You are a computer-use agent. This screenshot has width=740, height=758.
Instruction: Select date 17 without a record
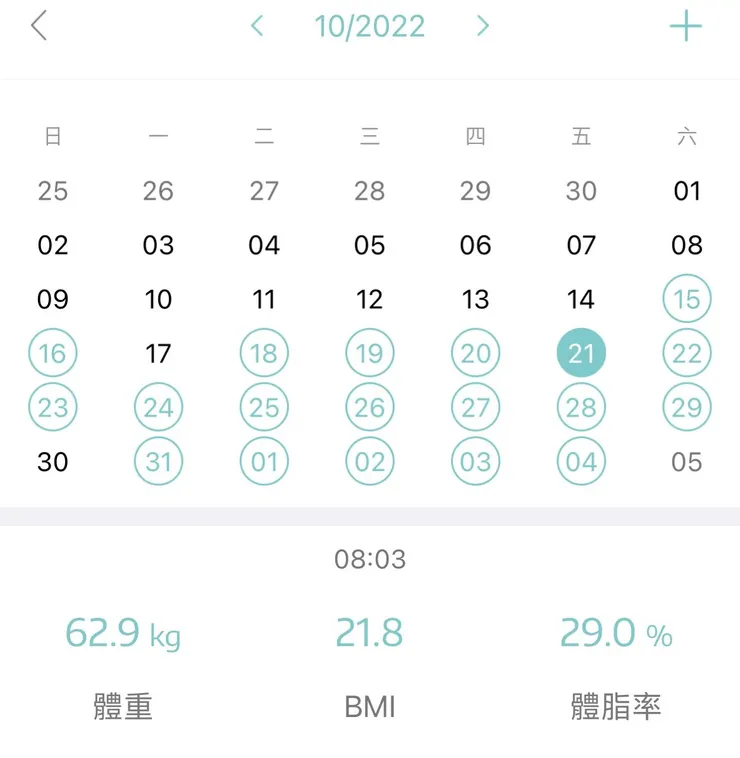pos(158,352)
